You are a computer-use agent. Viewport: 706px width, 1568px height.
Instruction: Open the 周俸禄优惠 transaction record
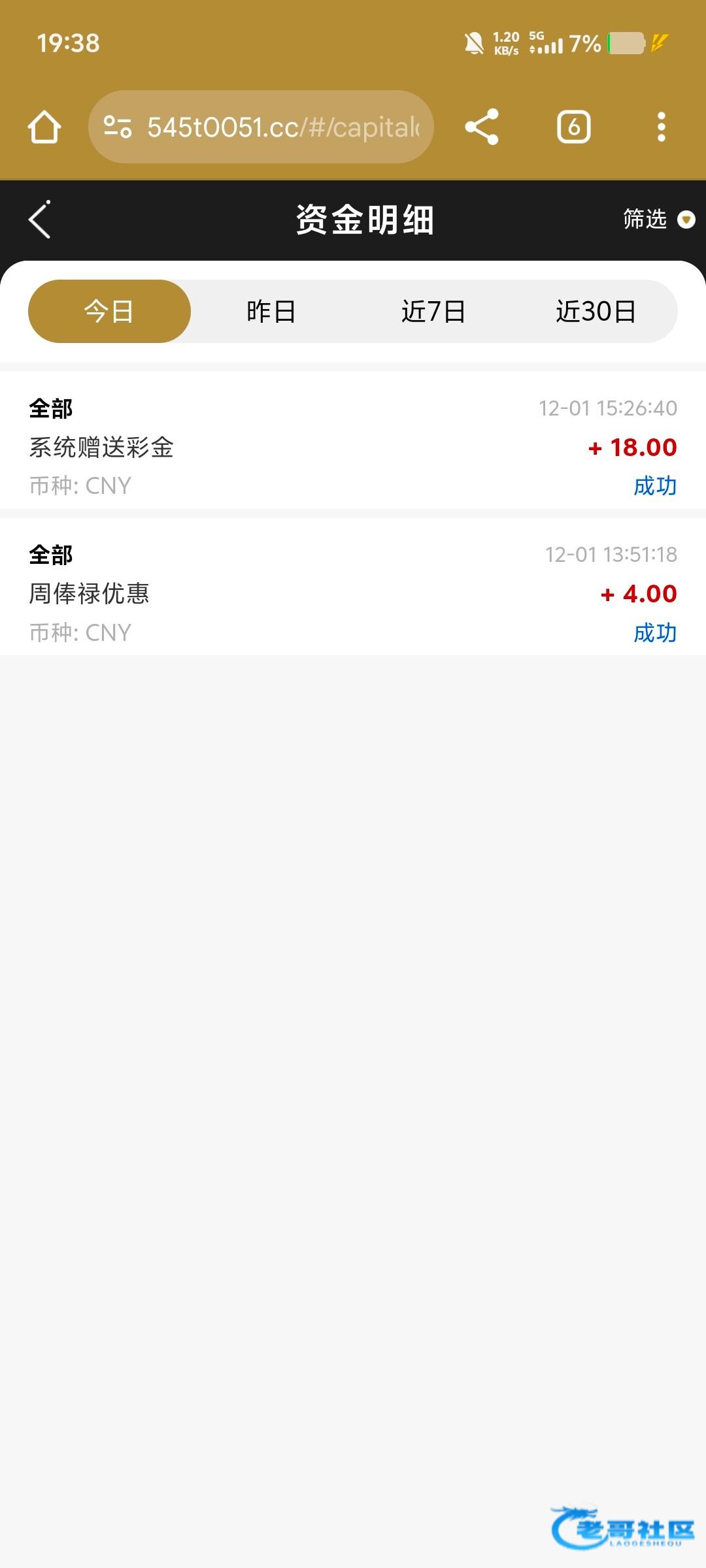353,593
